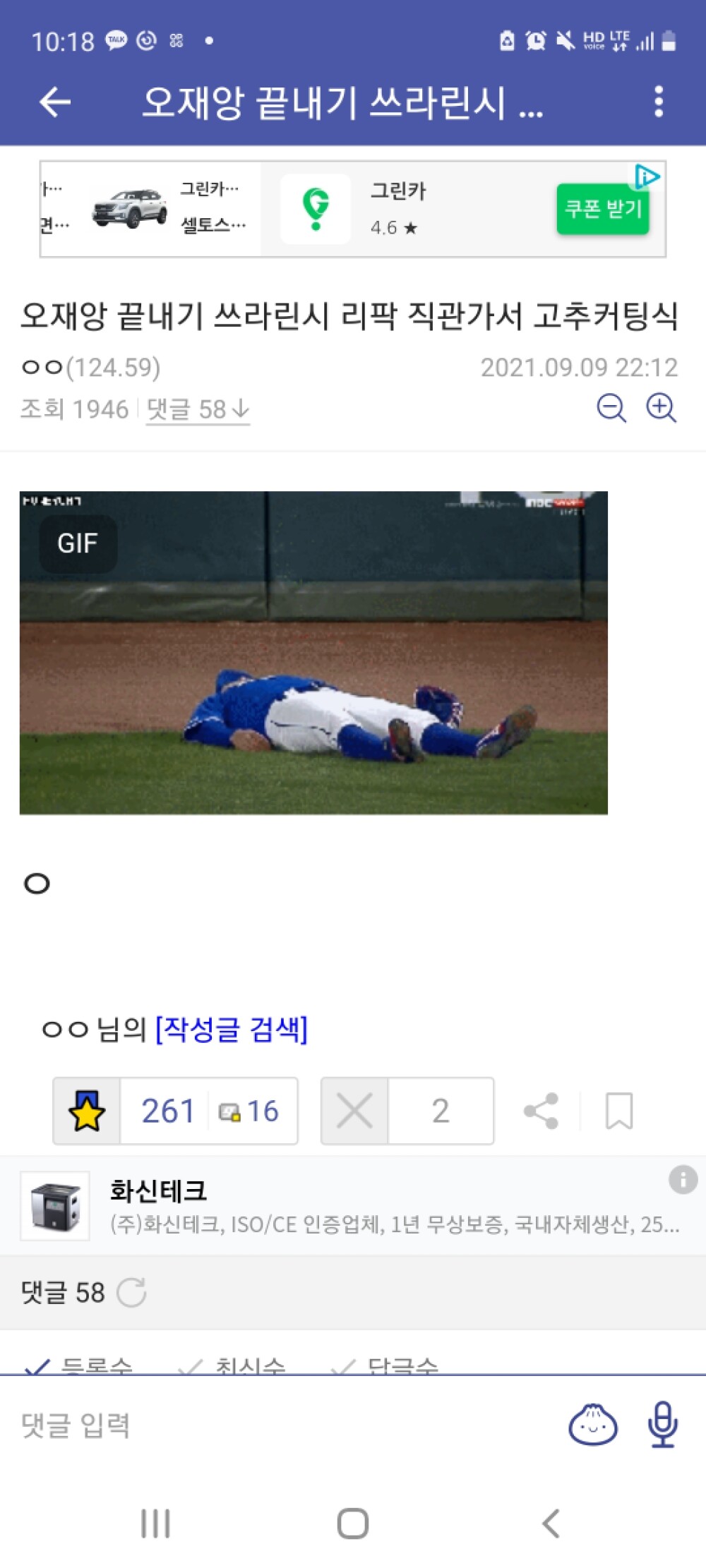Share this post
This screenshot has width=706, height=1568.
542,1111
